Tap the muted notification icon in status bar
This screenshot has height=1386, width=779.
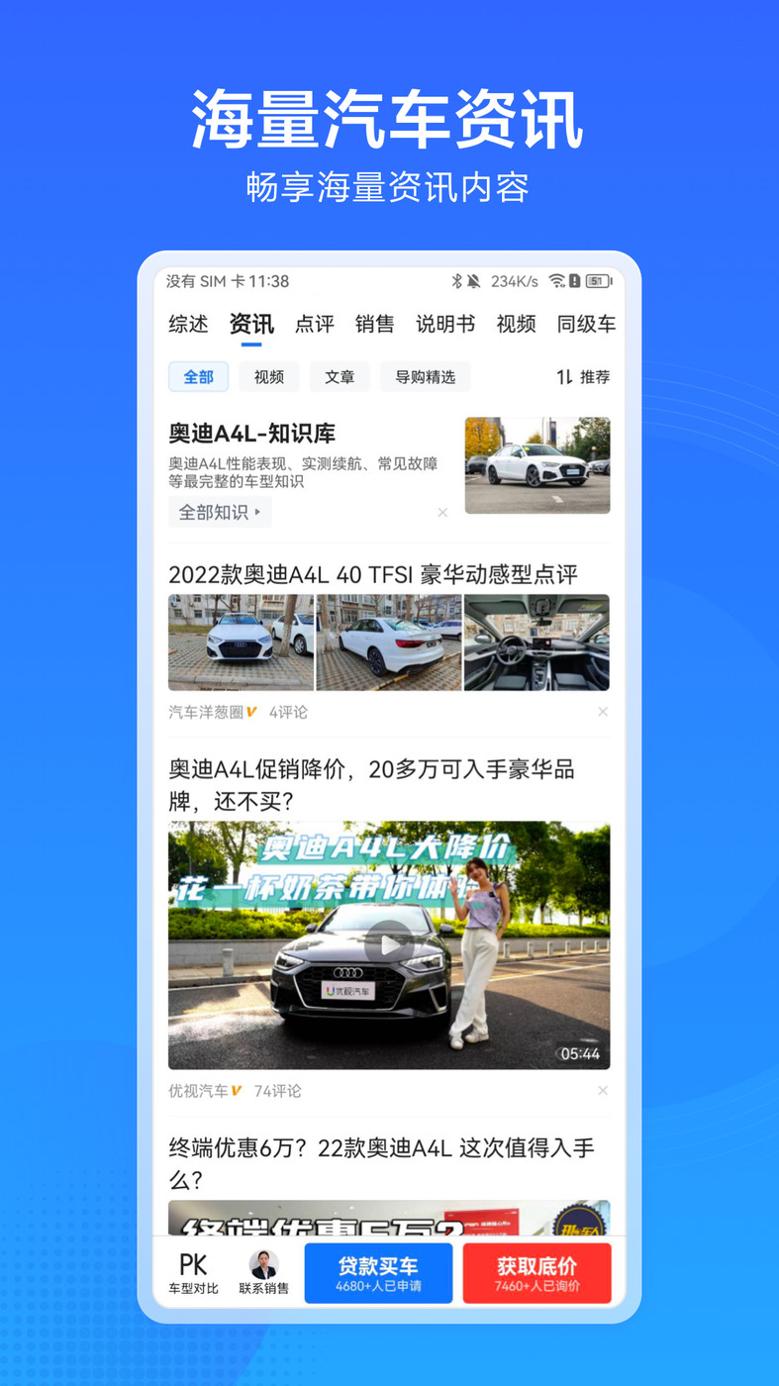474,281
